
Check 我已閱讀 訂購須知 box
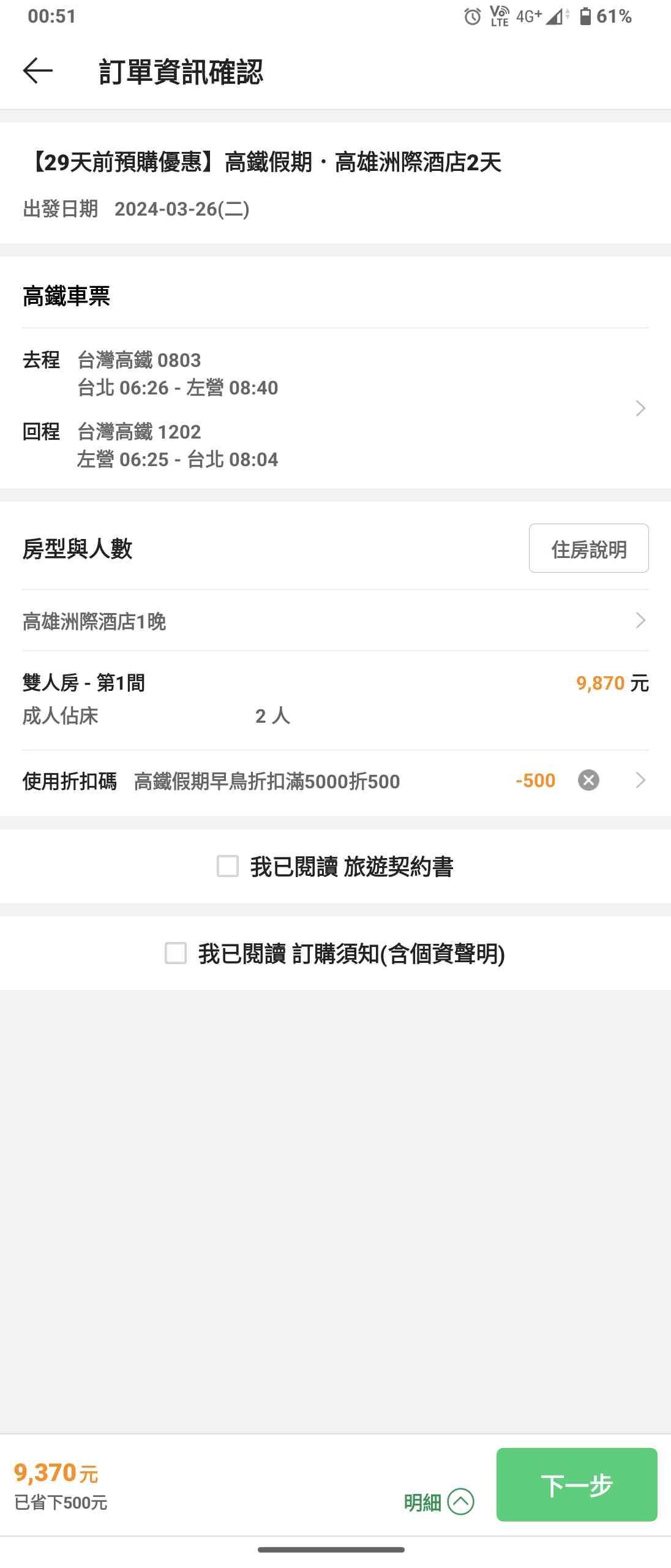coord(176,953)
